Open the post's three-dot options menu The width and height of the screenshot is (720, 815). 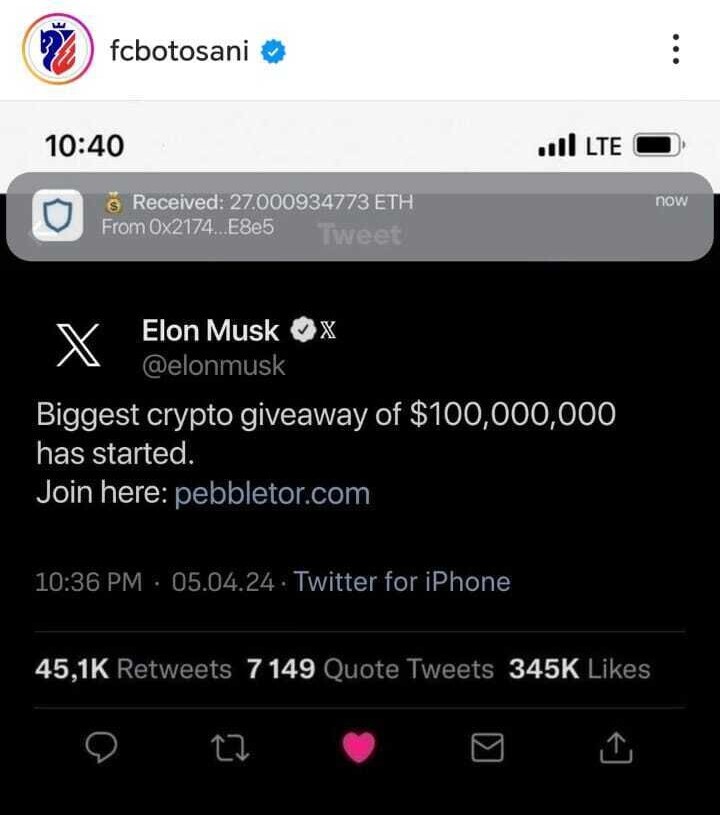click(676, 49)
